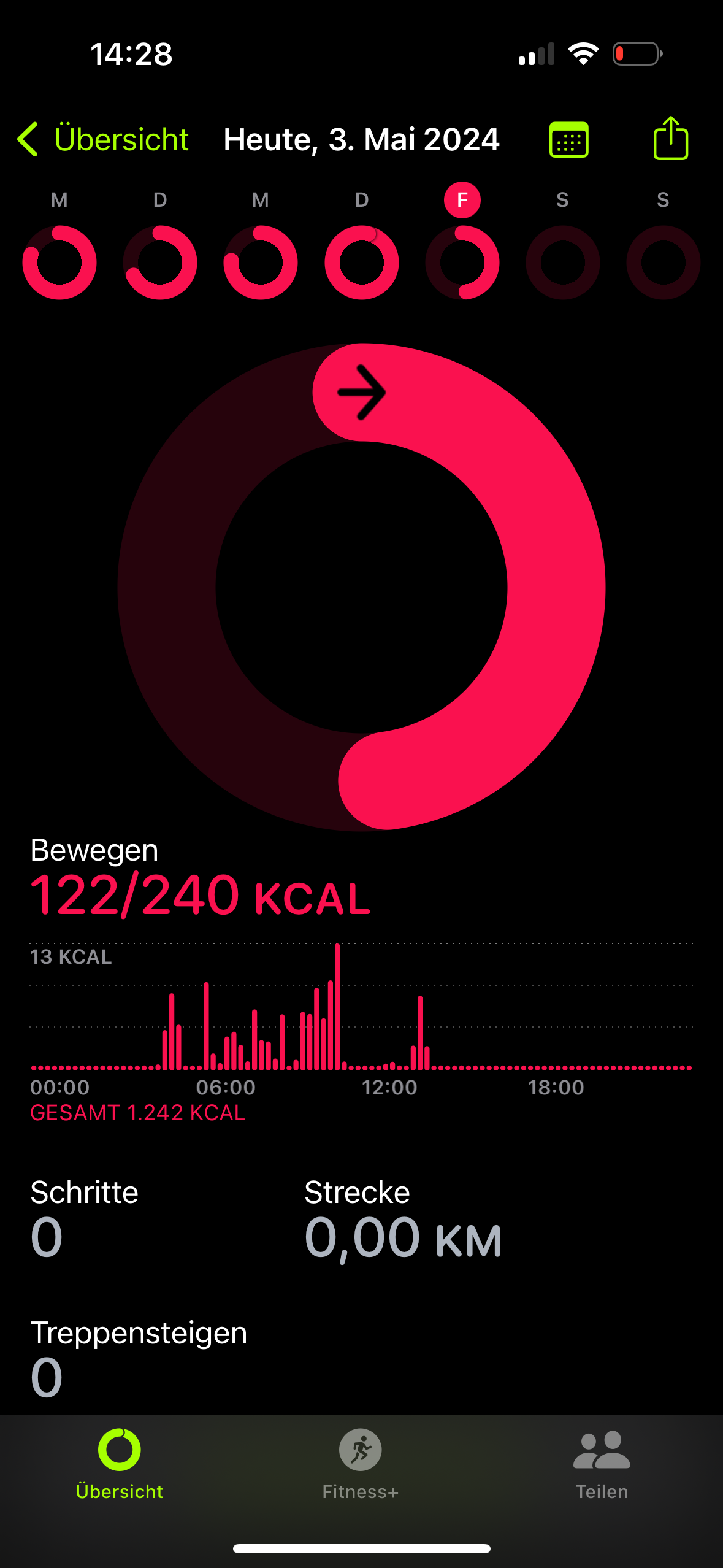This screenshot has width=723, height=1568.
Task: Select Tuesday's activity ring
Action: tap(160, 262)
